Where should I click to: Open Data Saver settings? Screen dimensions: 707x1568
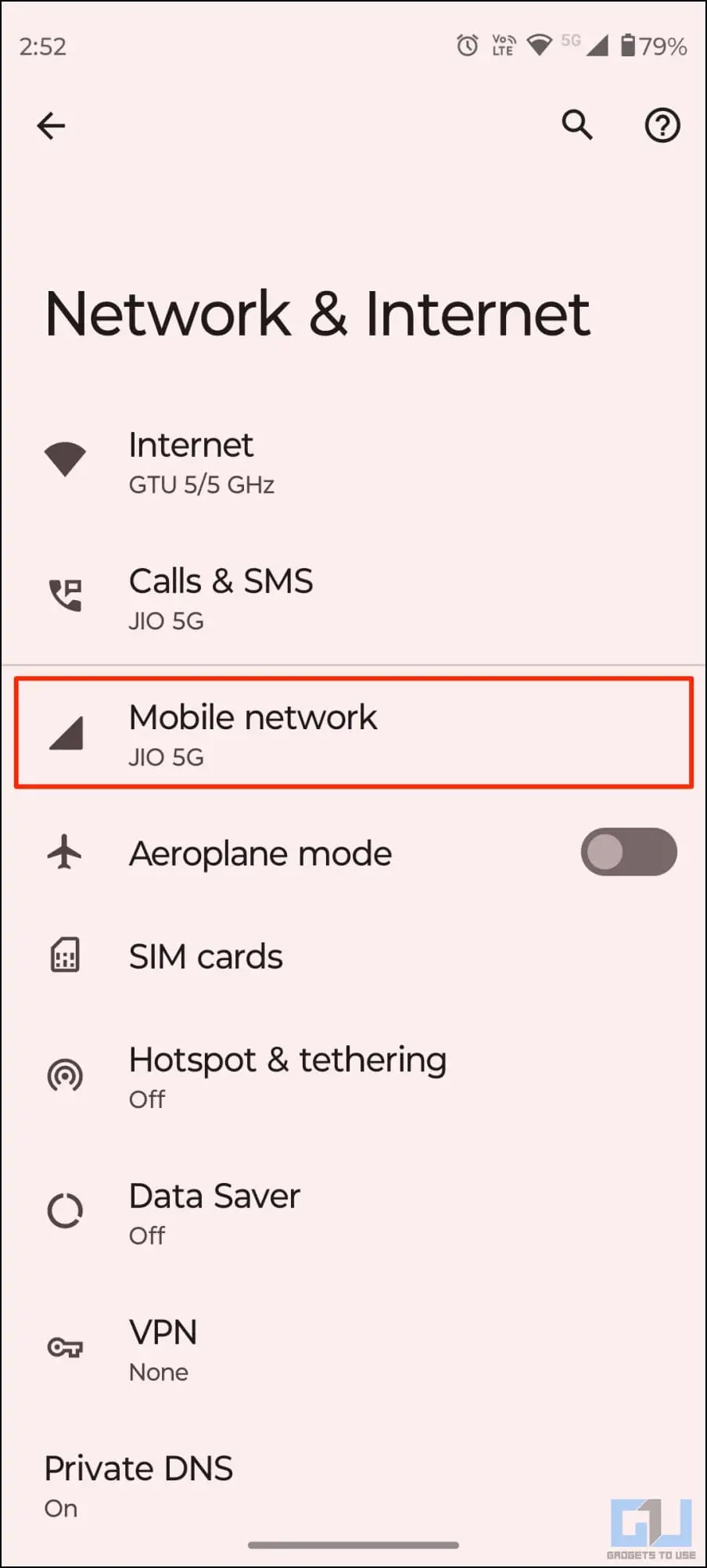353,1213
